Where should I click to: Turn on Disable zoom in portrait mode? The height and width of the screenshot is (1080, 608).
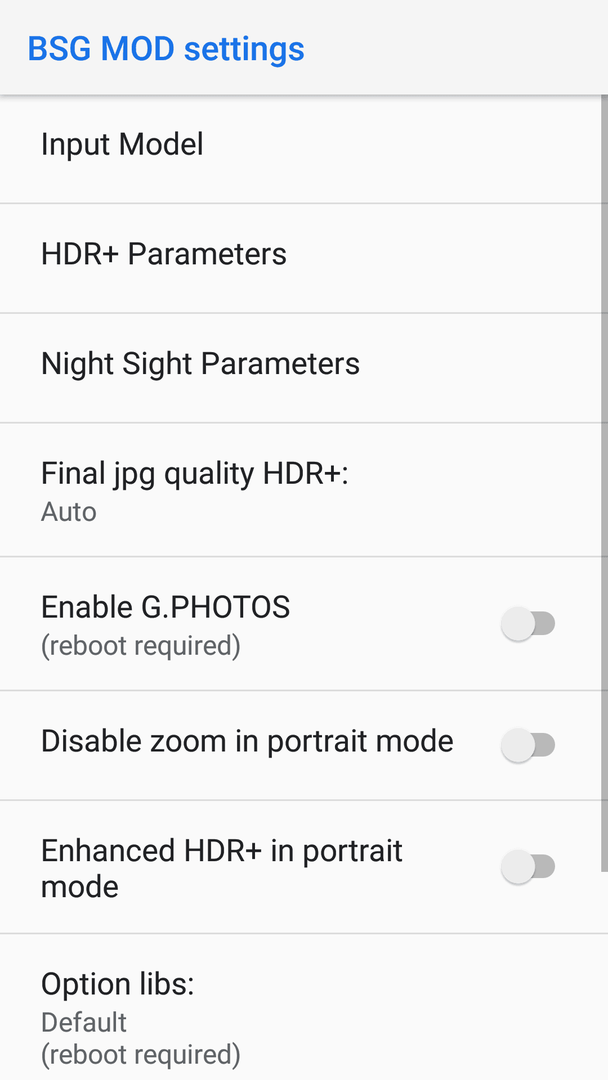pos(527,745)
